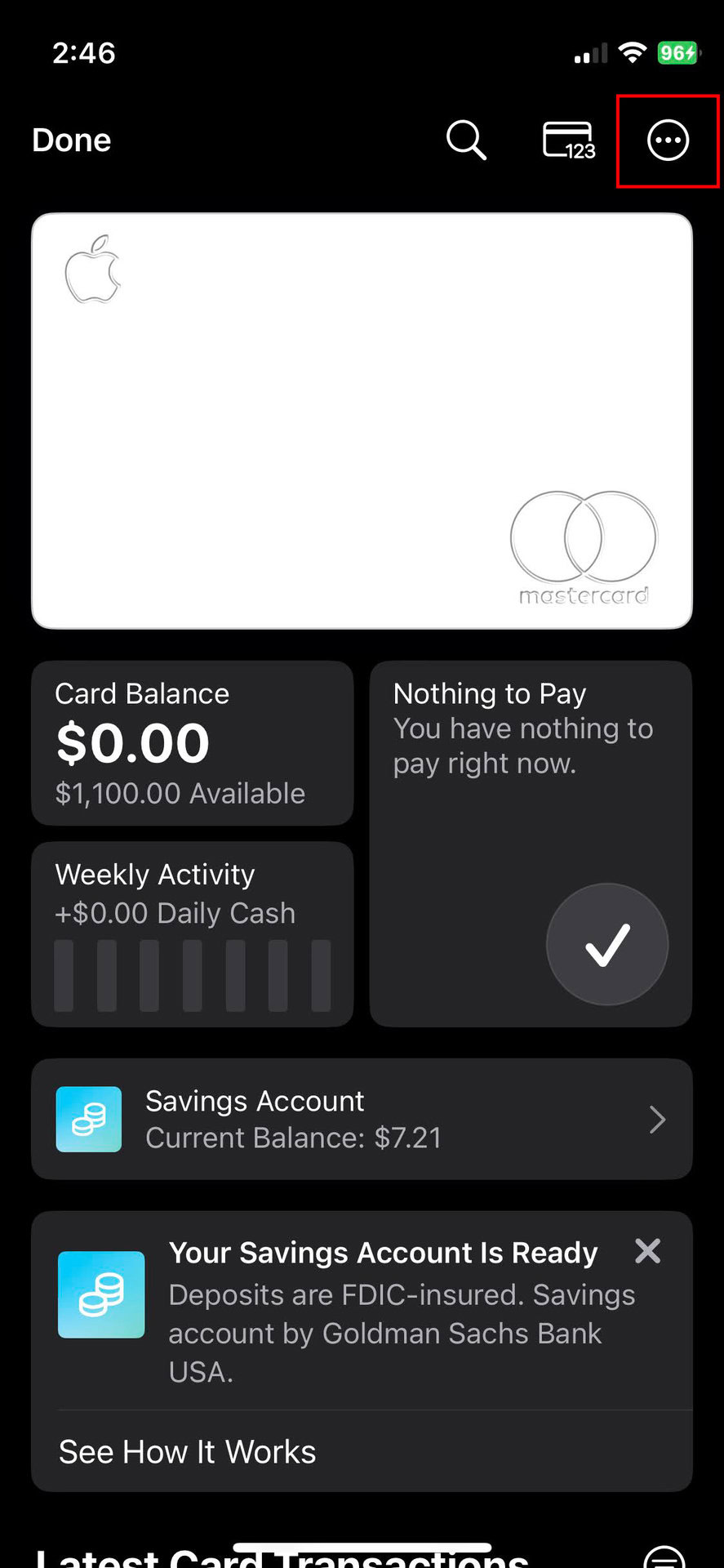Viewport: 724px width, 1568px height.
Task: Open the Weekly Activity tile
Action: (x=192, y=933)
